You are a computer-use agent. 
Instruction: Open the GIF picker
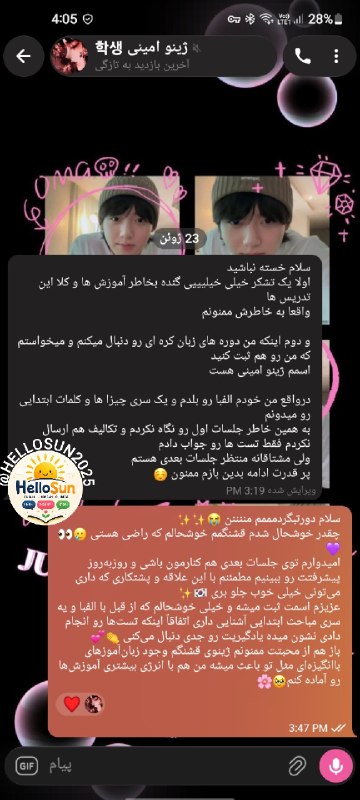tap(27, 765)
